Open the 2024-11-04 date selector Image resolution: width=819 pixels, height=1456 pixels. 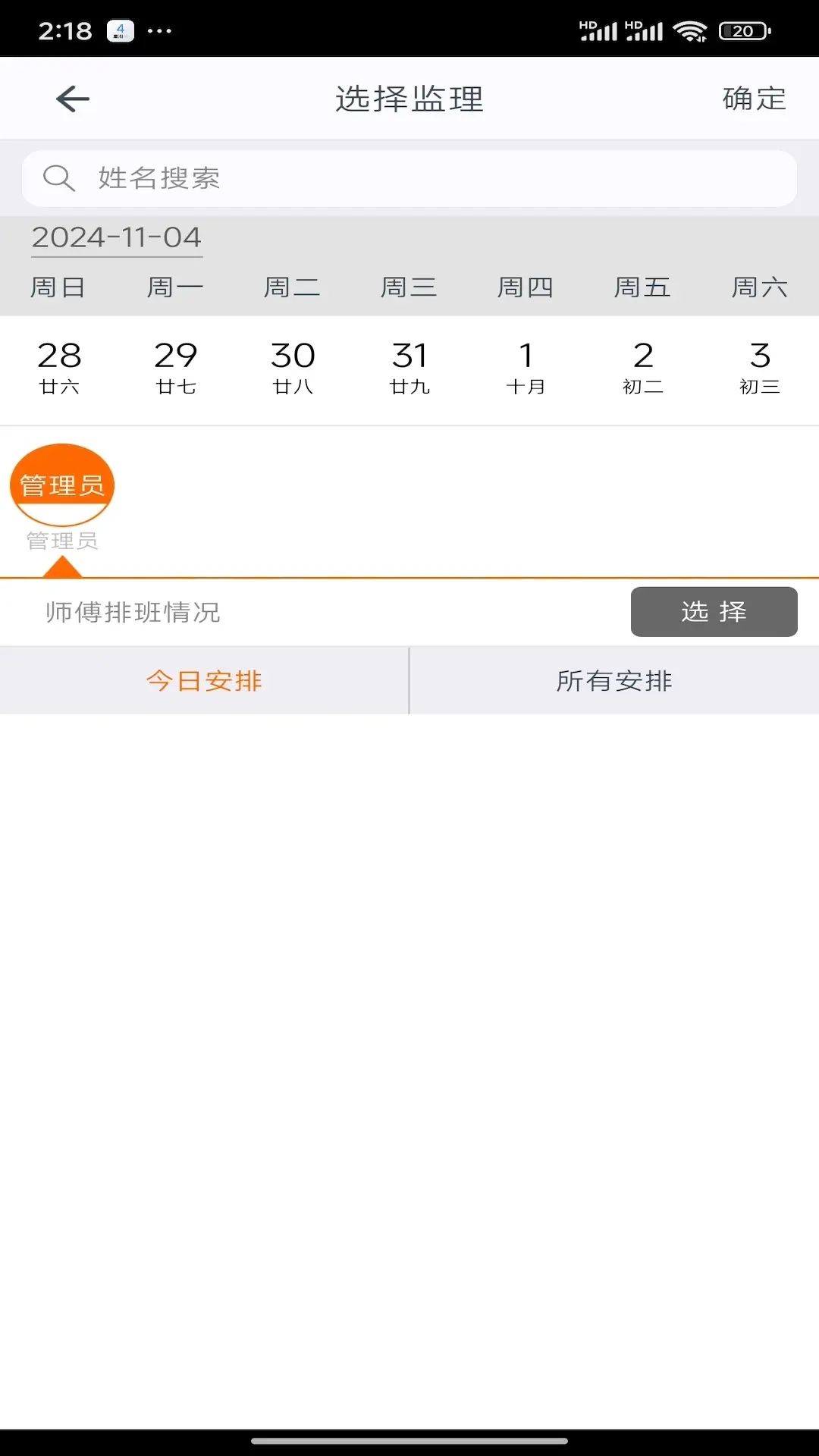pos(117,238)
